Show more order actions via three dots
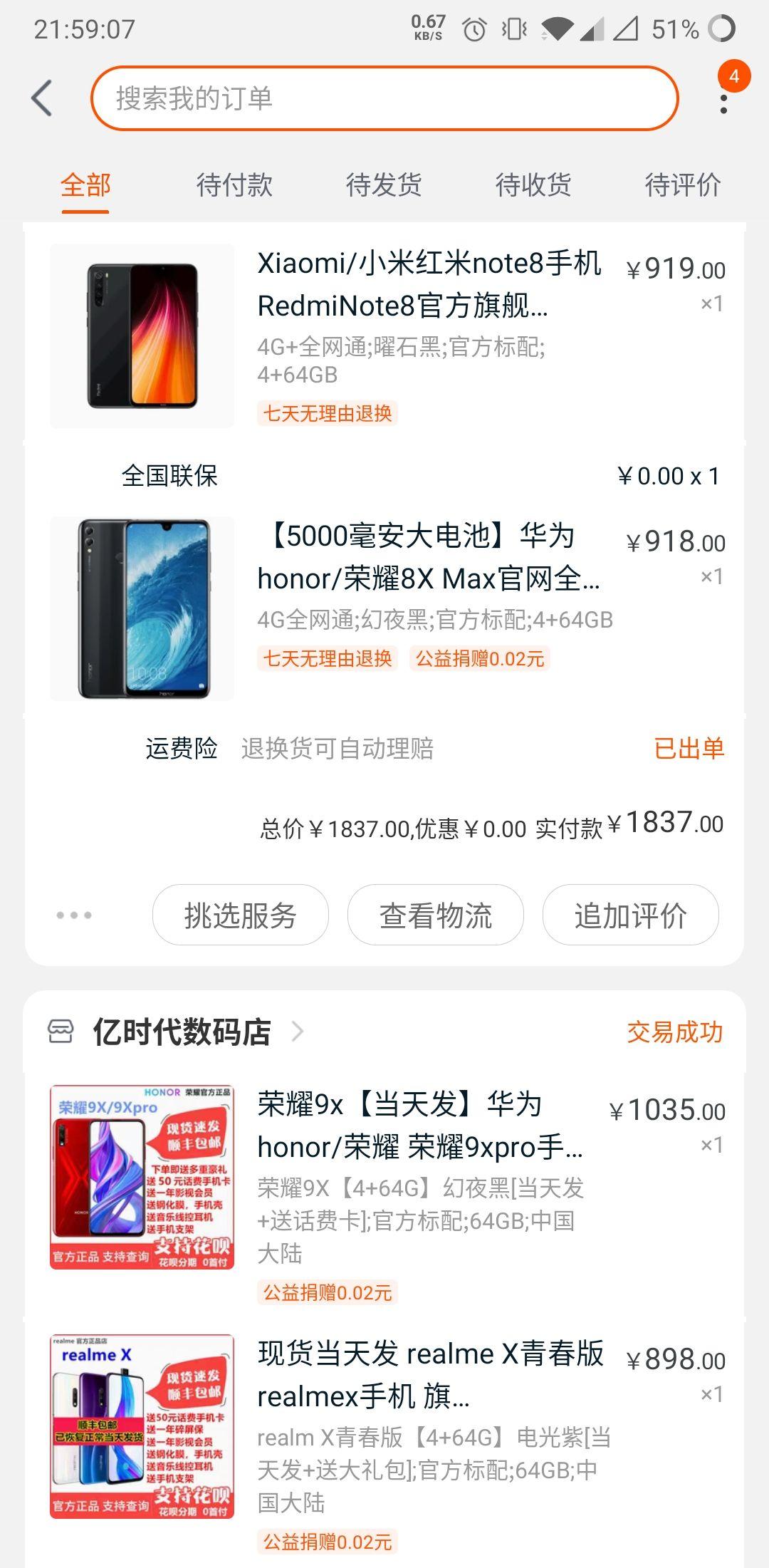 pyautogui.click(x=74, y=915)
